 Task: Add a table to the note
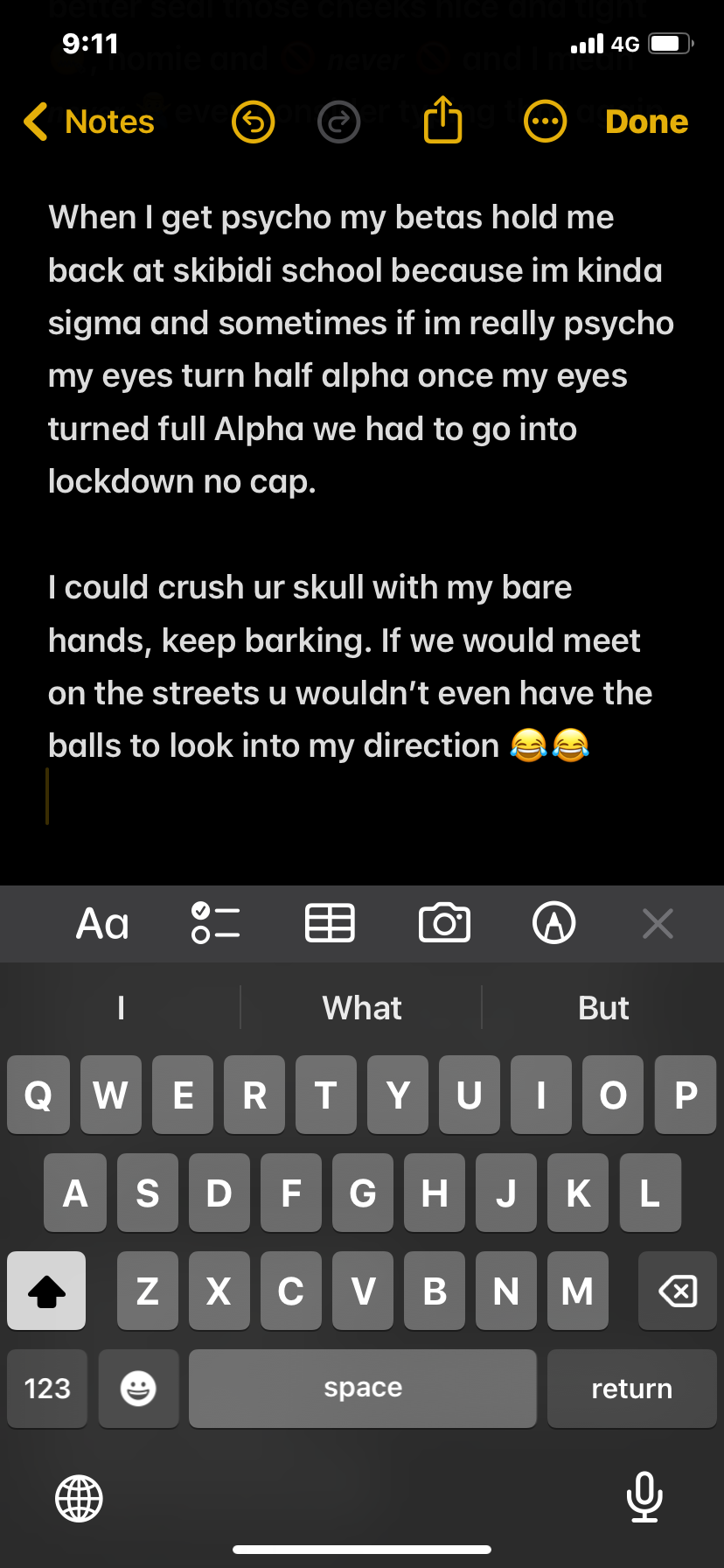330,923
